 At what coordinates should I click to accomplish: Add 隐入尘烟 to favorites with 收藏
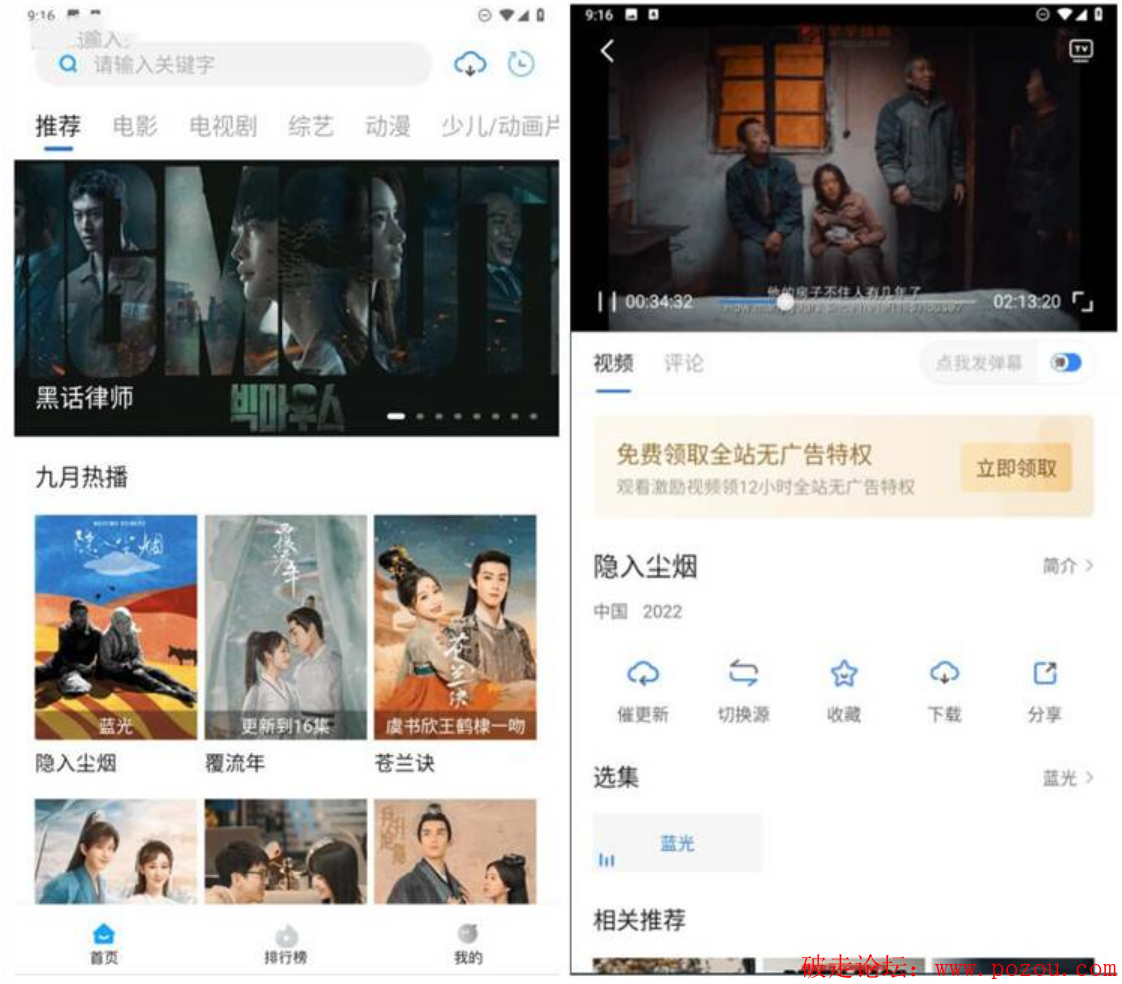click(x=844, y=690)
